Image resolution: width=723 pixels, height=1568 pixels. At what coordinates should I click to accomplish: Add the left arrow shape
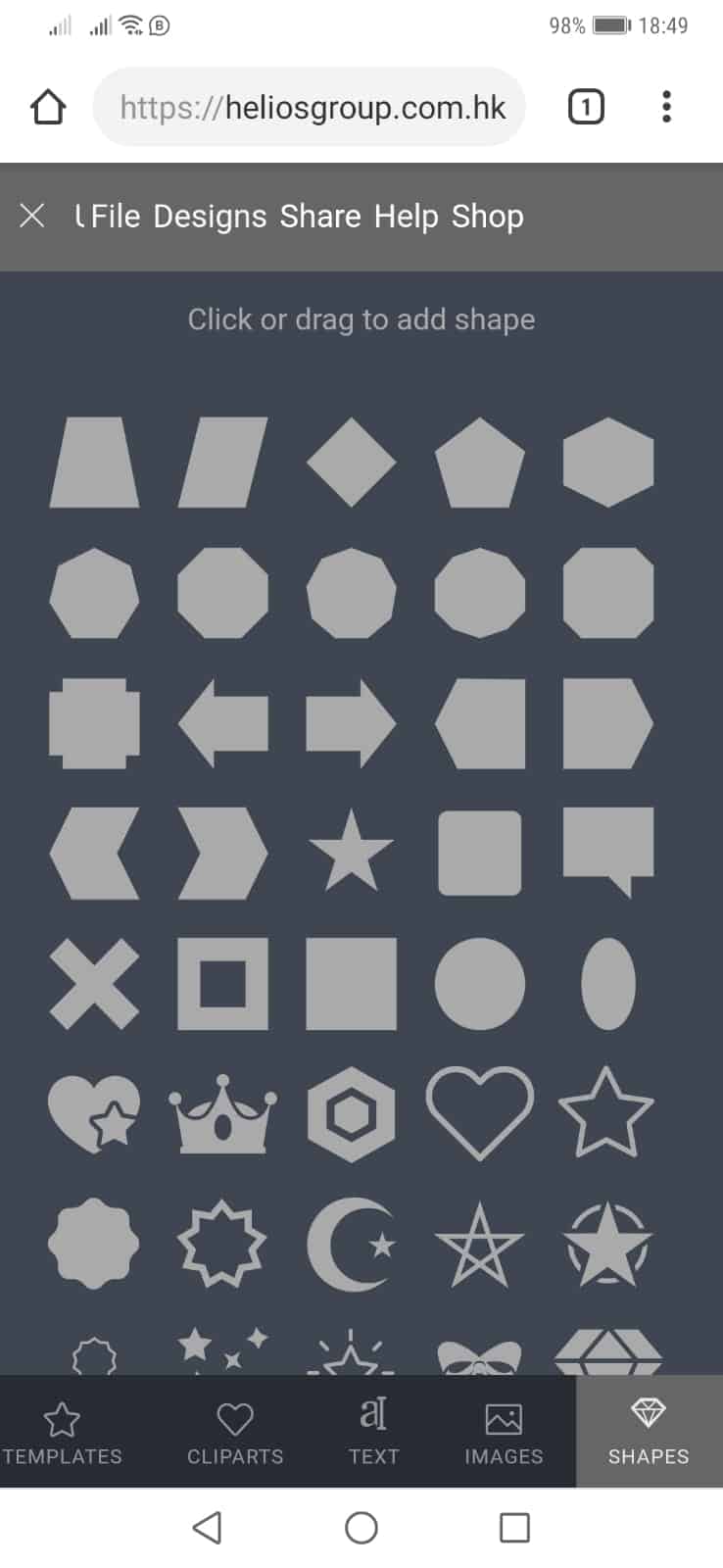pyautogui.click(x=222, y=723)
